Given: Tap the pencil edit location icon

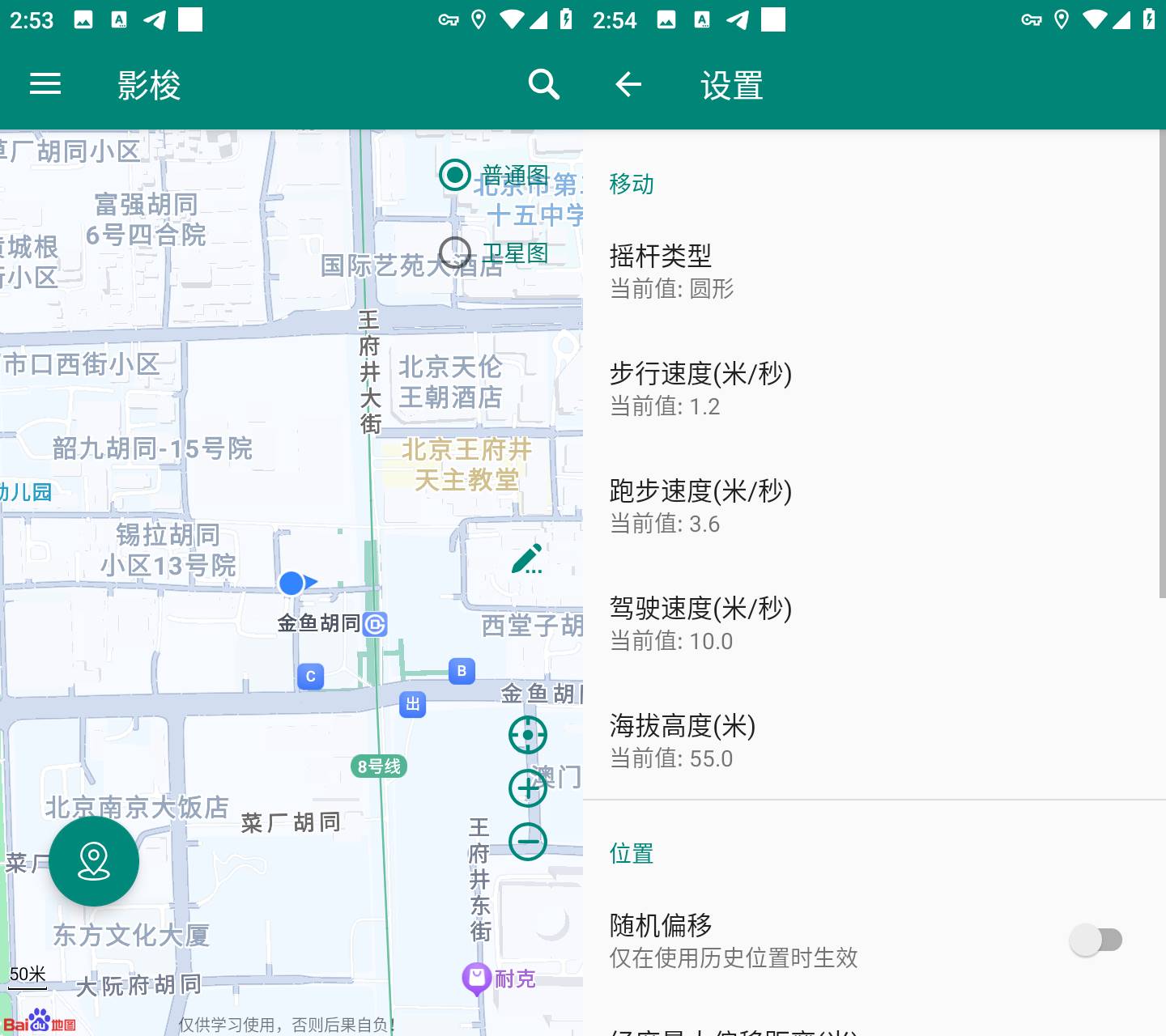Looking at the screenshot, I should [x=527, y=558].
